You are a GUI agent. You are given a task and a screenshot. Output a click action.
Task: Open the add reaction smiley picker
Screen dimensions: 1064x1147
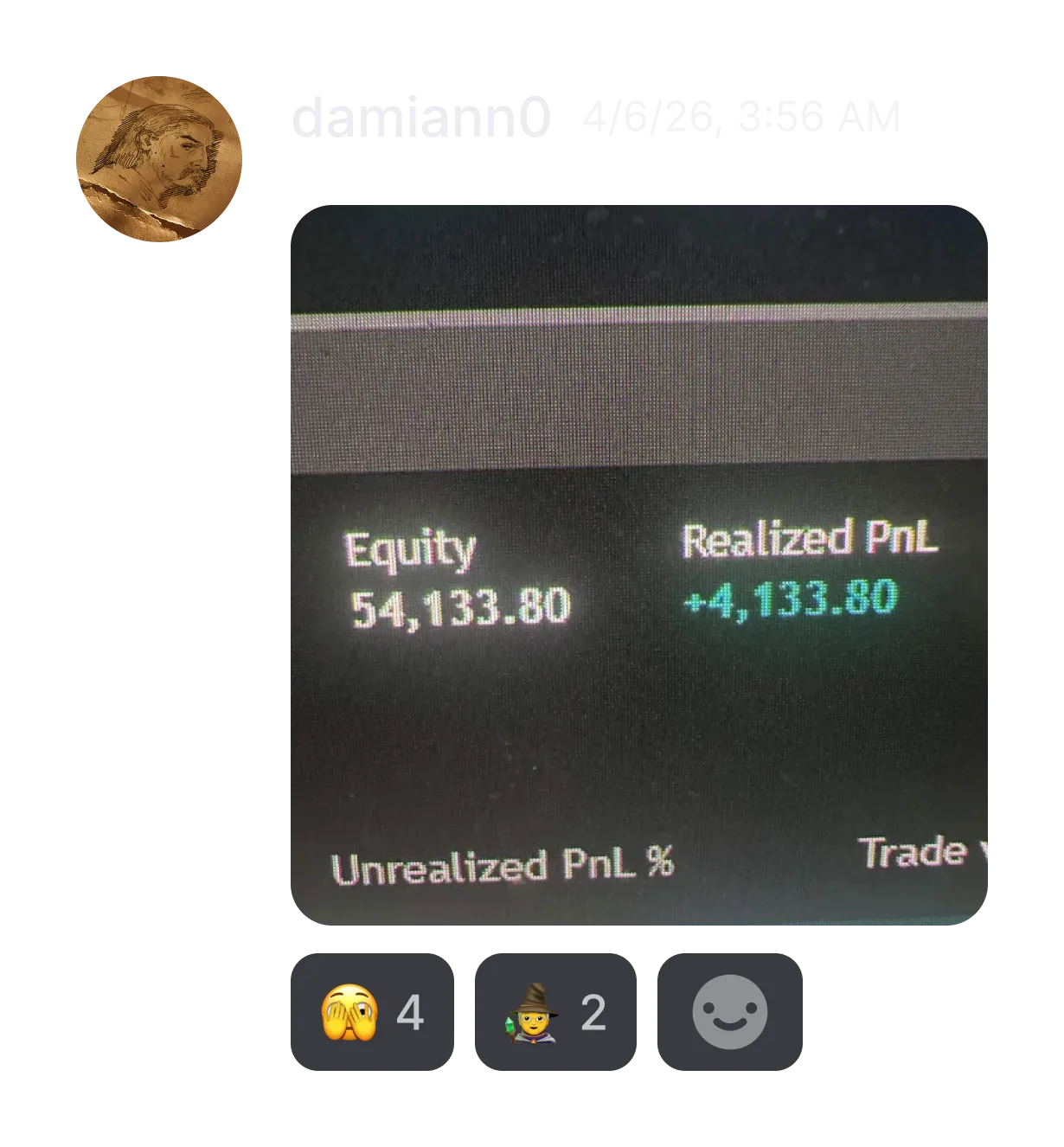point(730,1012)
